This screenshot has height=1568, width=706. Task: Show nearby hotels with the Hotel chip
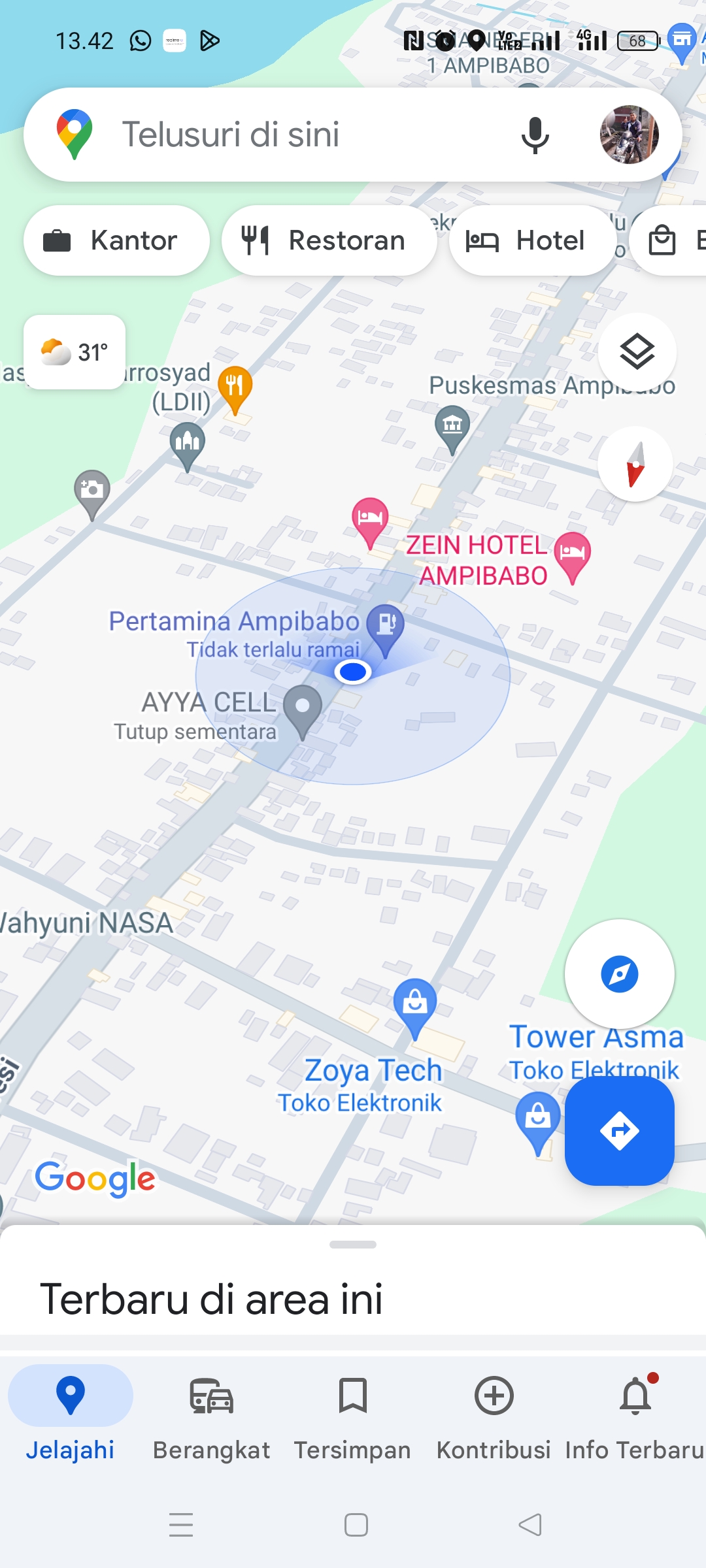click(x=532, y=240)
